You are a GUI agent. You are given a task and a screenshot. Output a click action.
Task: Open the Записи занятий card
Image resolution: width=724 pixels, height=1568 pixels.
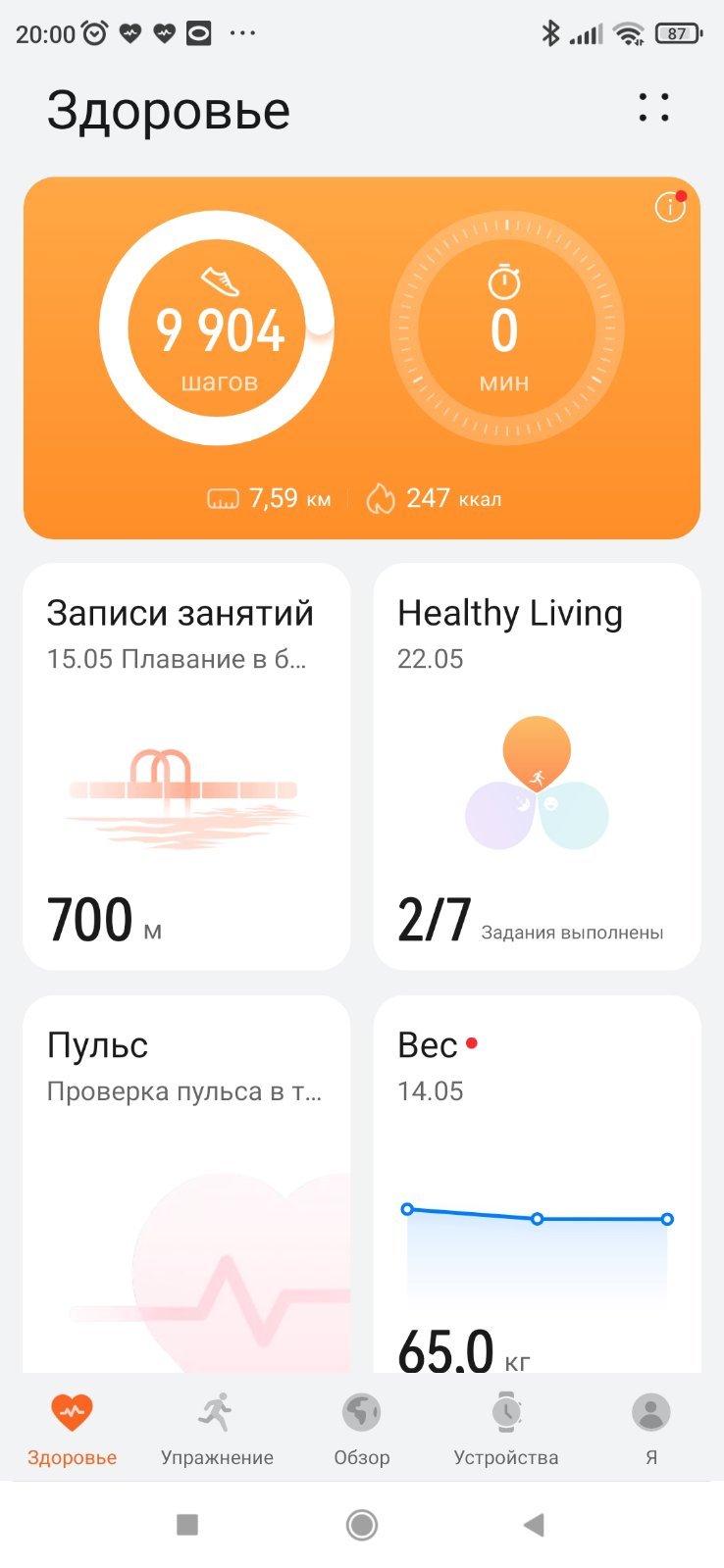pyautogui.click(x=186, y=766)
